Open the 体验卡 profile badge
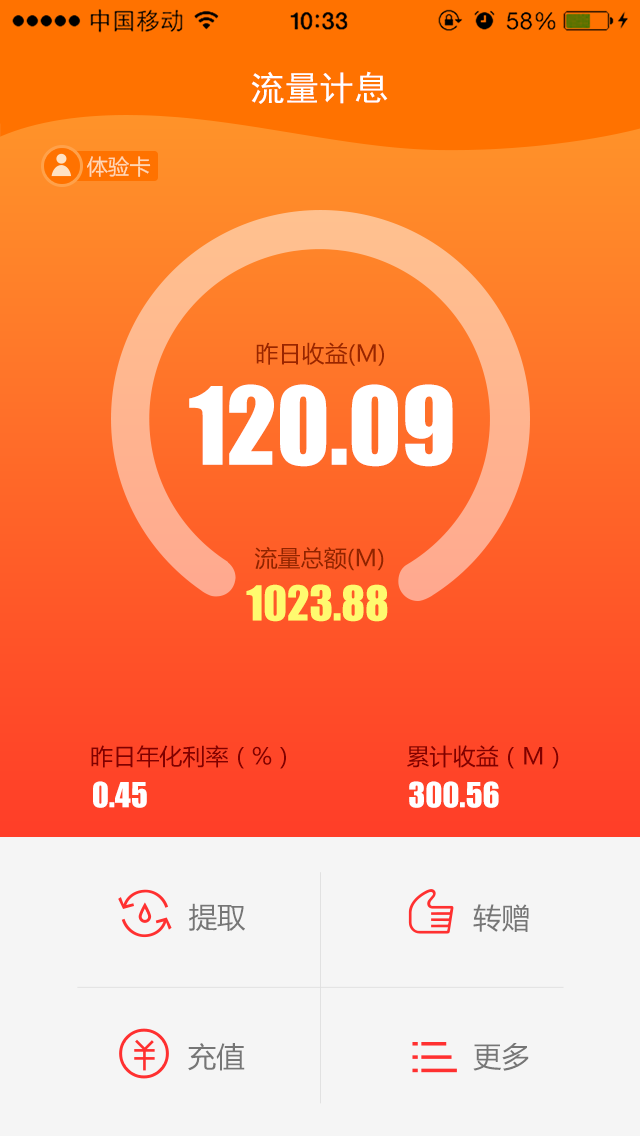The width and height of the screenshot is (640, 1136). click(x=100, y=166)
